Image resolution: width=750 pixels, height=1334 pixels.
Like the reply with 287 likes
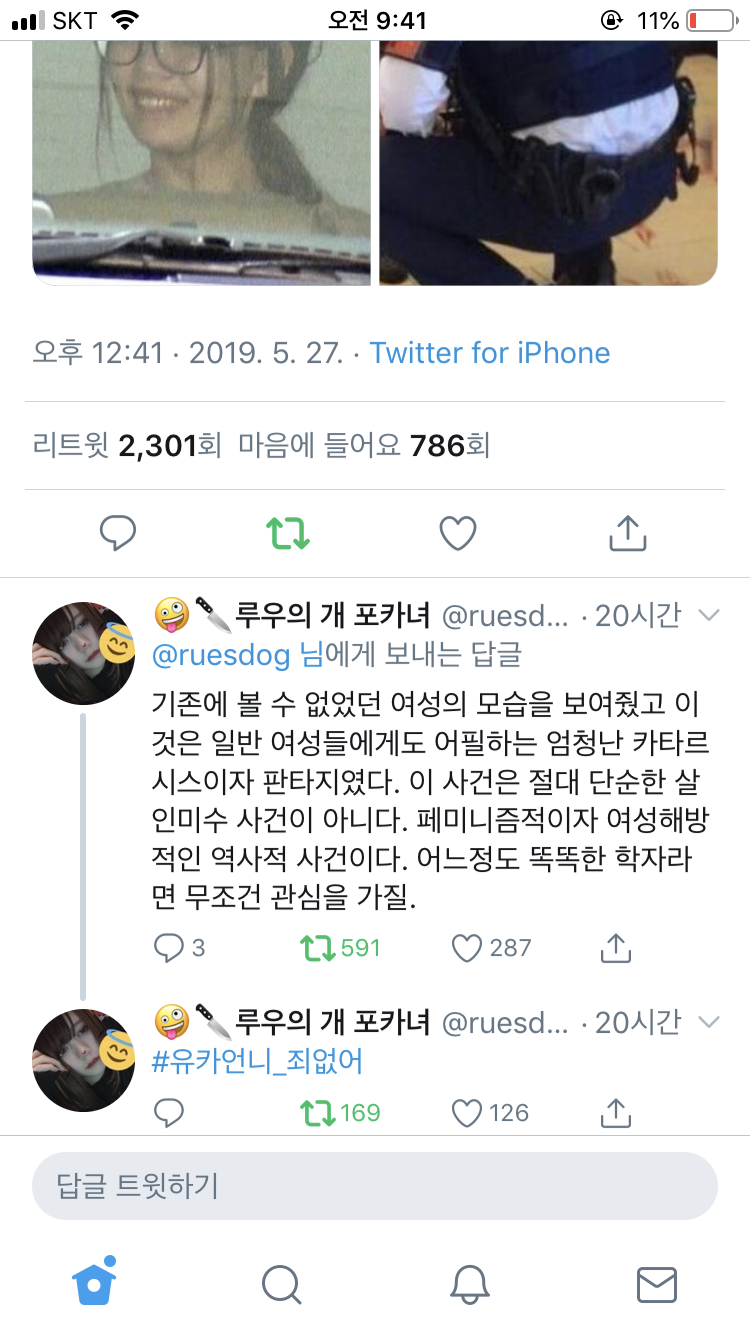click(x=467, y=947)
